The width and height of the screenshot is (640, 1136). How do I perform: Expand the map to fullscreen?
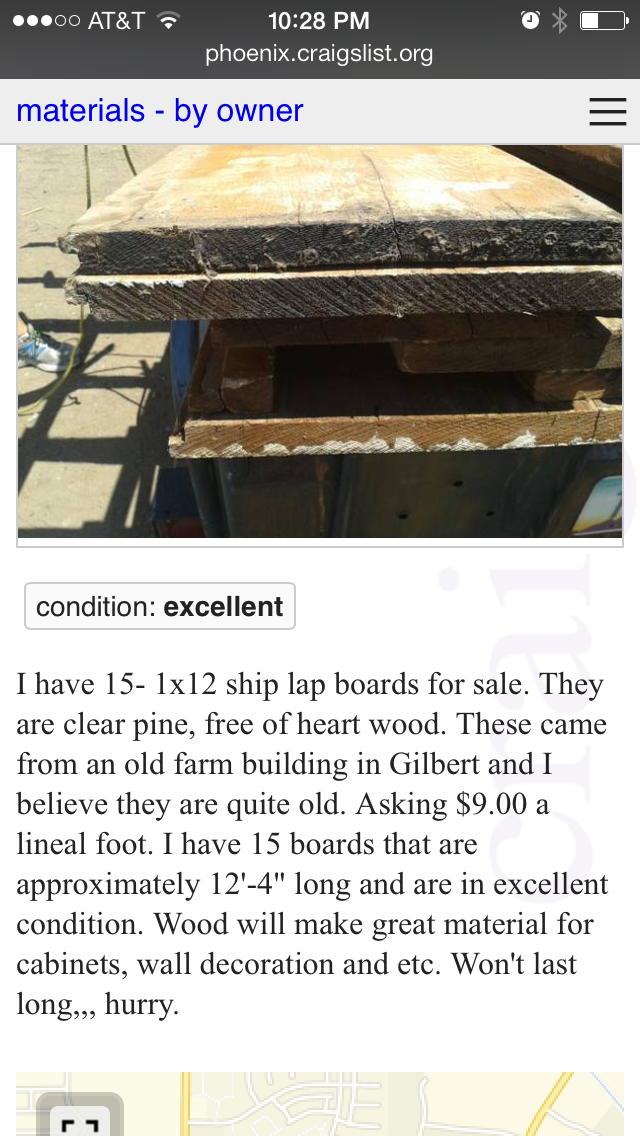coord(80,1120)
